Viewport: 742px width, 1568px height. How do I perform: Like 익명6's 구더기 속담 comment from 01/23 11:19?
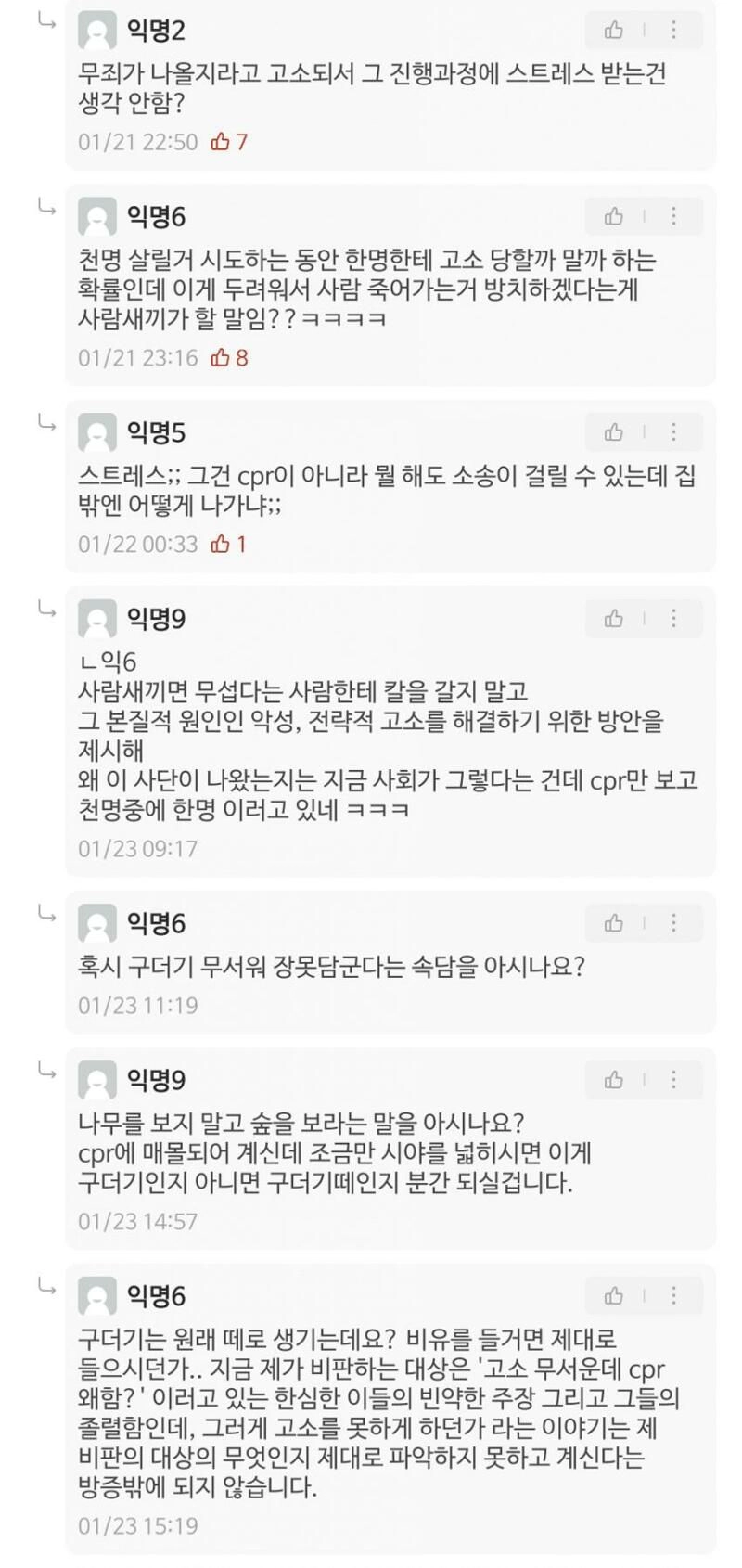click(x=614, y=923)
